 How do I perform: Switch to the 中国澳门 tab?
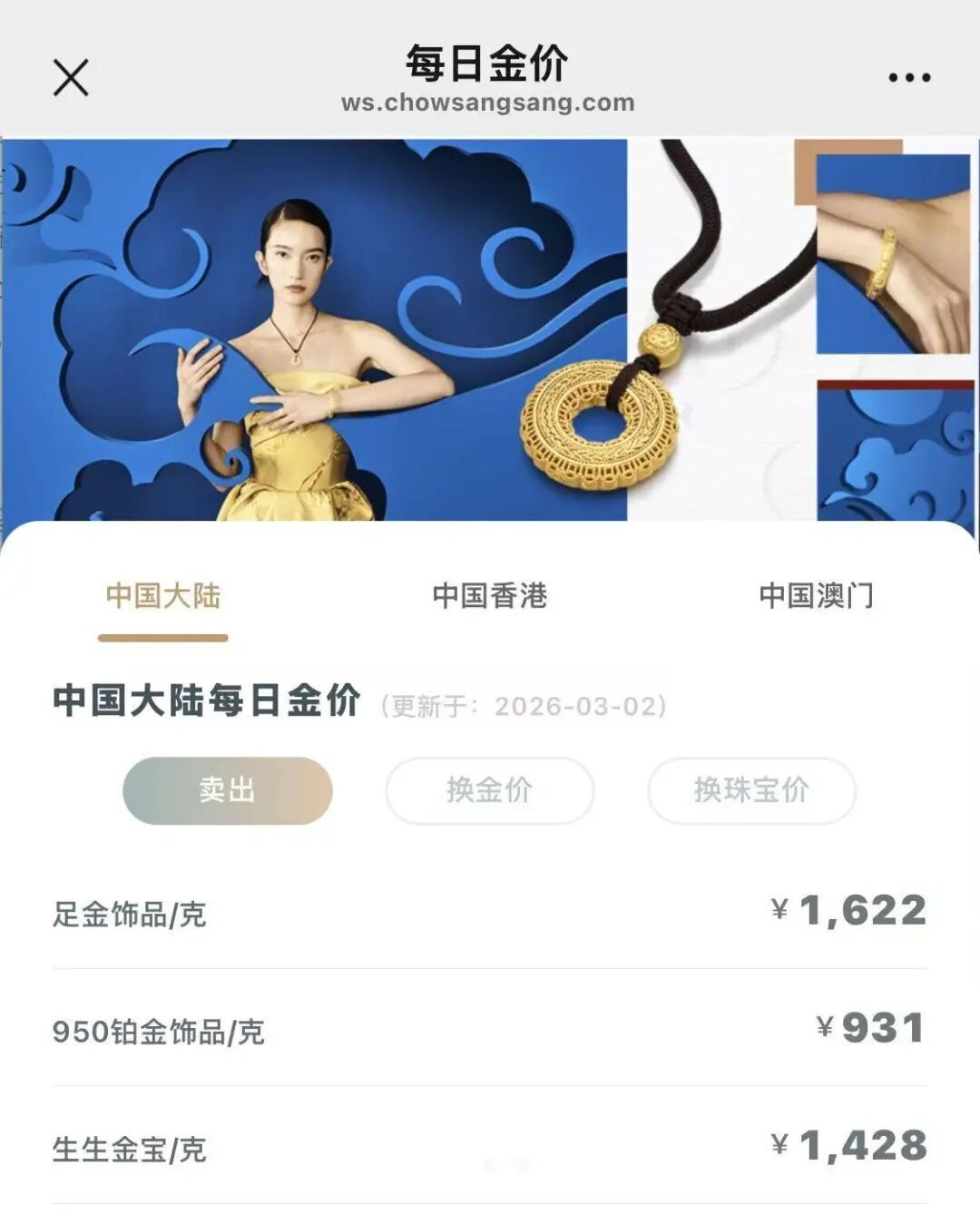(x=816, y=596)
